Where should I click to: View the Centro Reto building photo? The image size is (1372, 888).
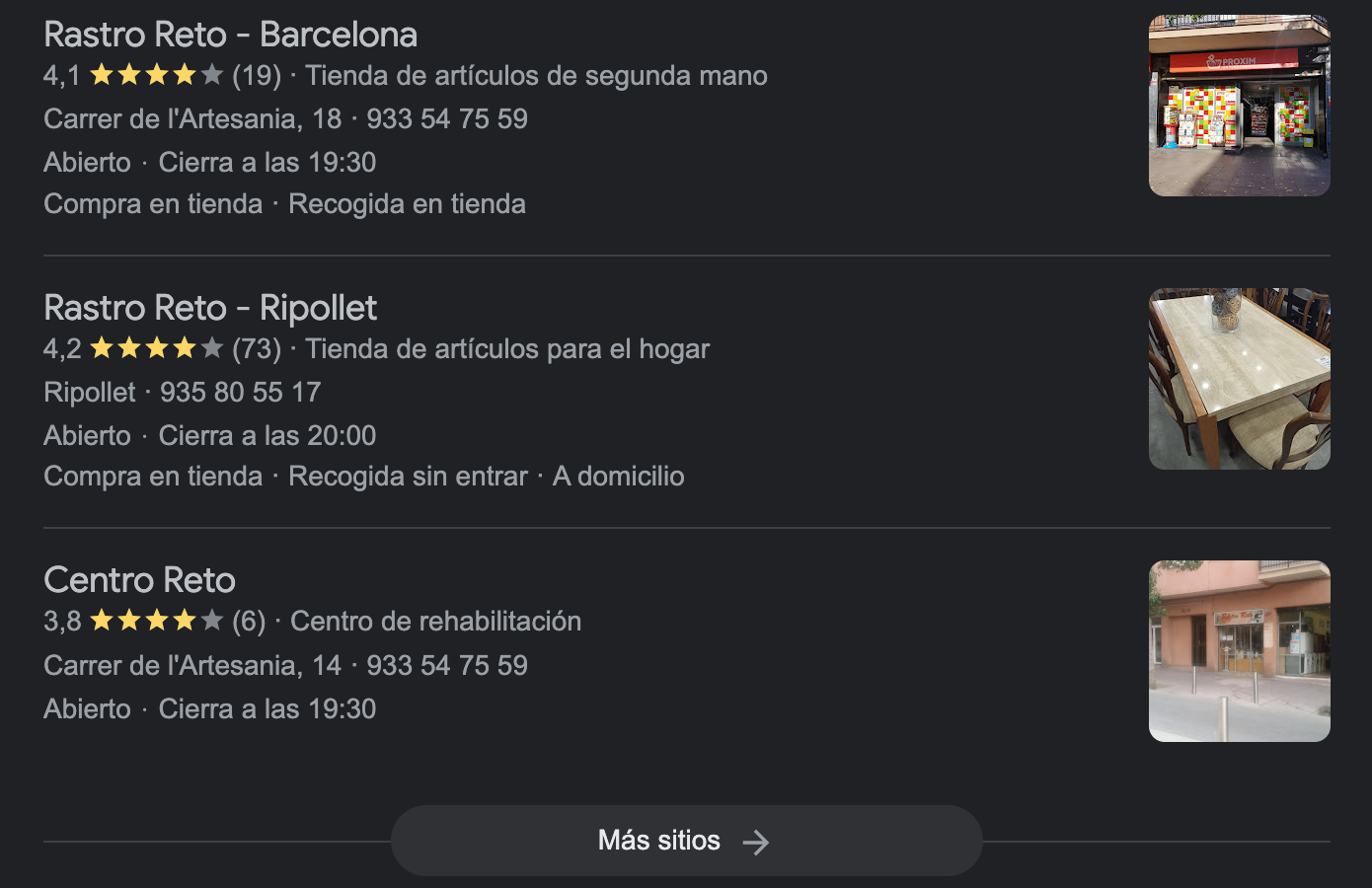click(x=1239, y=651)
